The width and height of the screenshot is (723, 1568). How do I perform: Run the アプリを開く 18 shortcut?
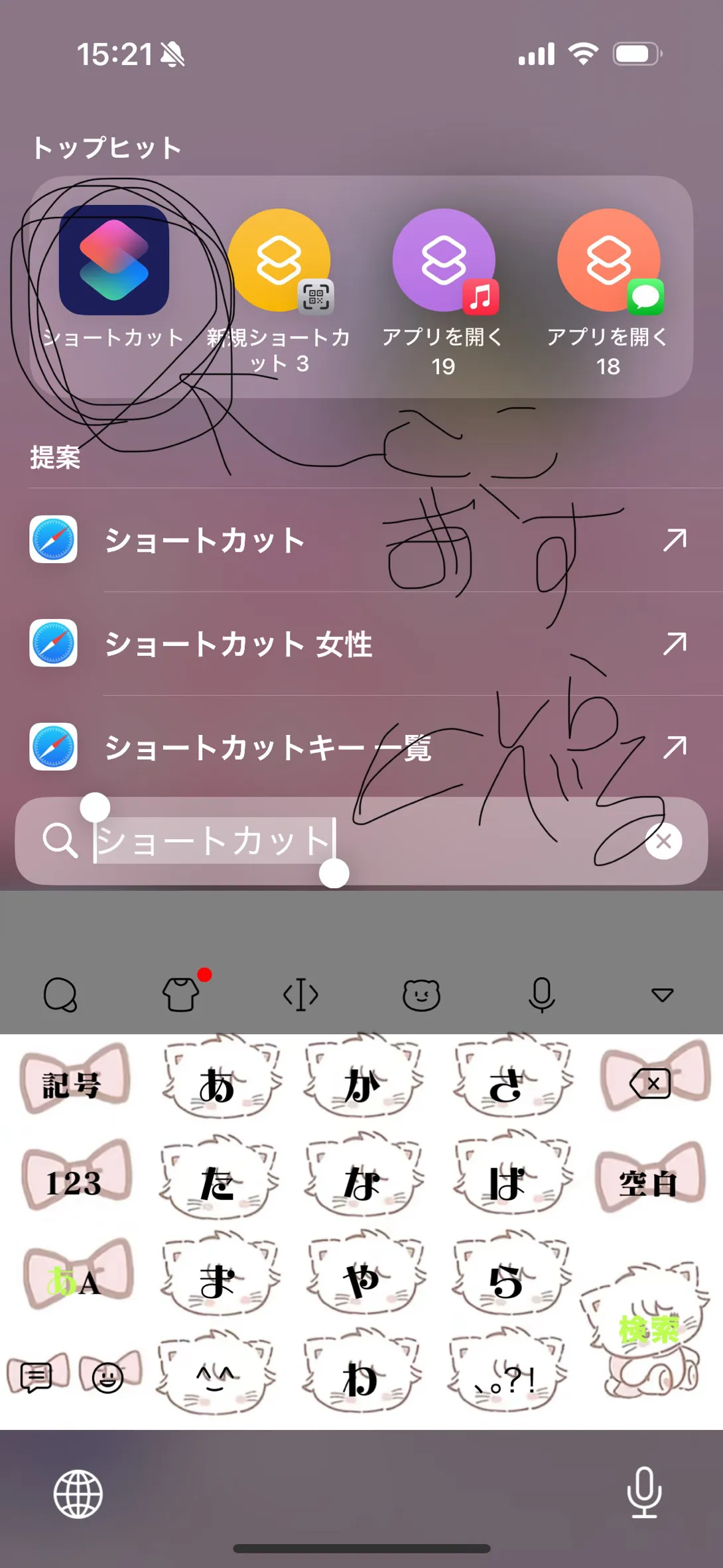pos(609,260)
